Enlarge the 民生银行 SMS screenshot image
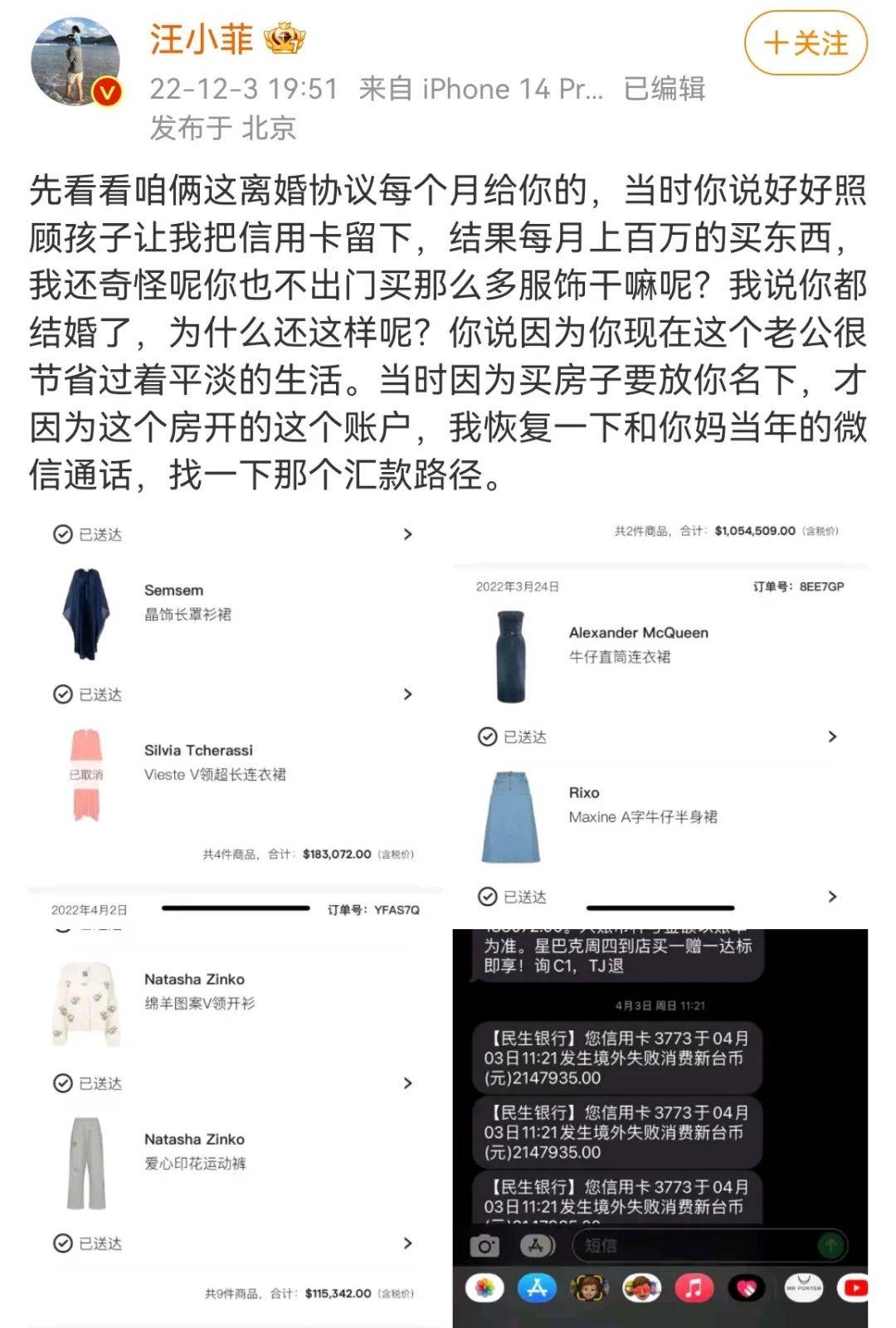This screenshot has height=1328, width=896. [x=660, y=1128]
